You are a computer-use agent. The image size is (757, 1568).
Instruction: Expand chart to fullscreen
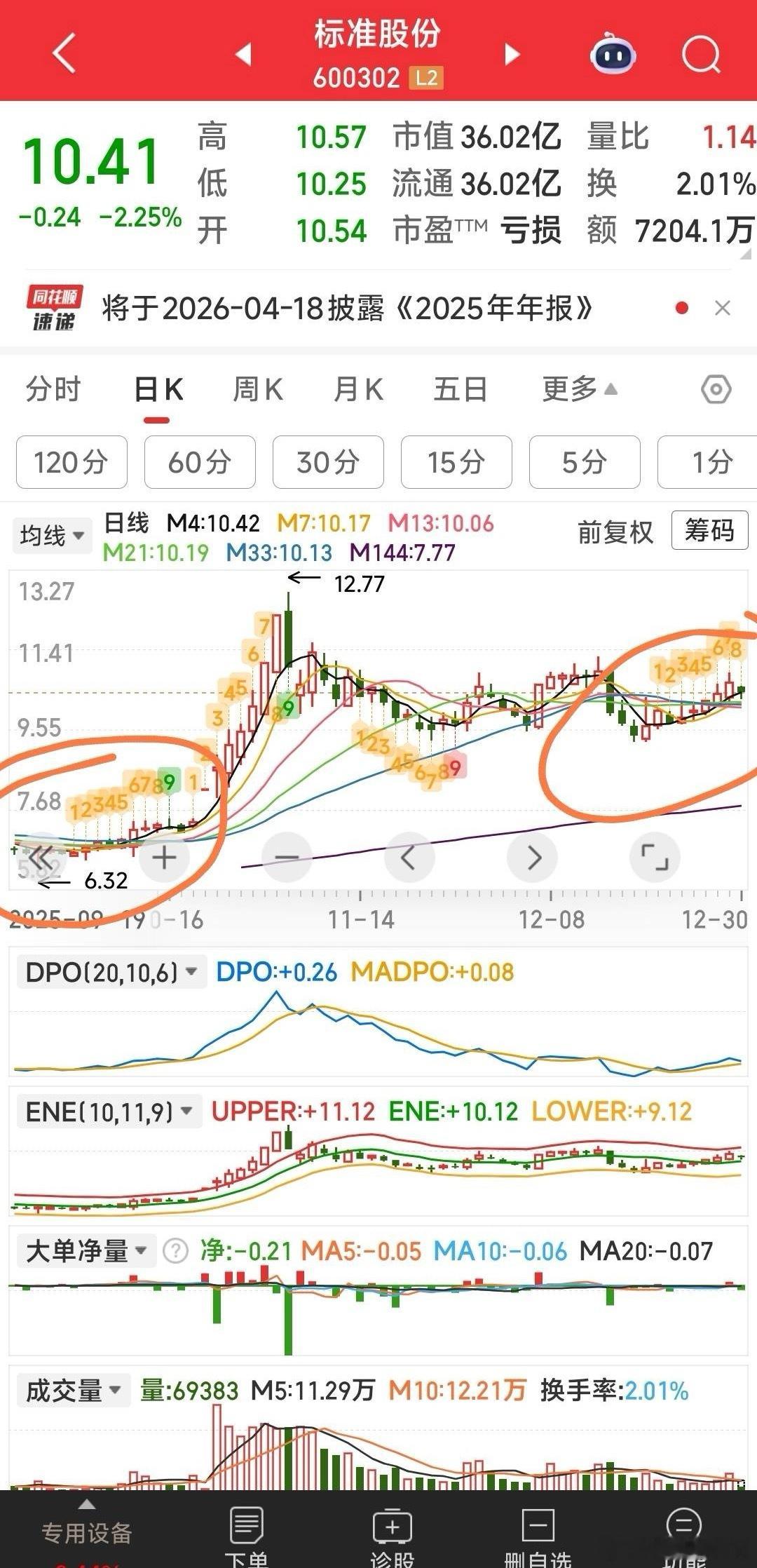(x=655, y=857)
